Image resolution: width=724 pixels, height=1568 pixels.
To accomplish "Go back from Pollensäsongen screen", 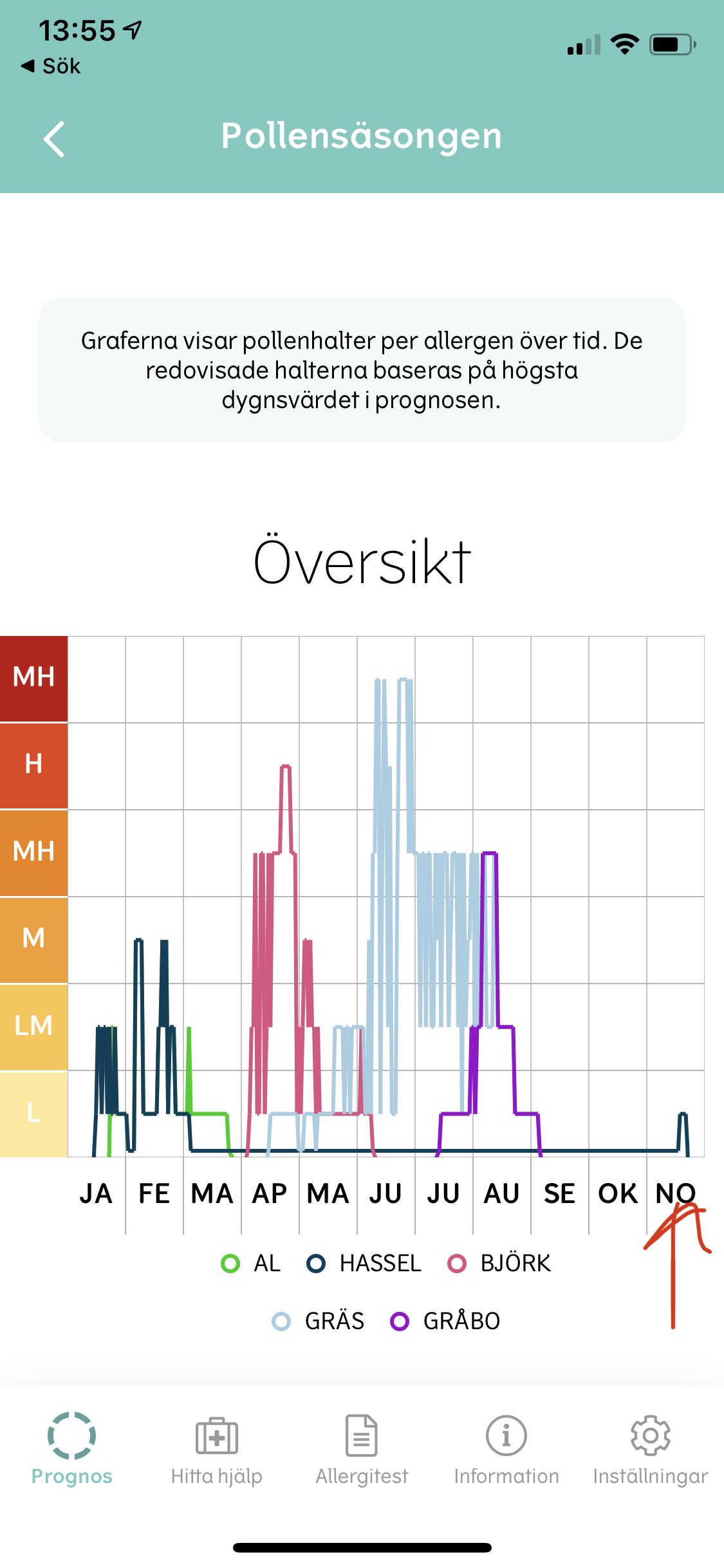I will pos(55,138).
